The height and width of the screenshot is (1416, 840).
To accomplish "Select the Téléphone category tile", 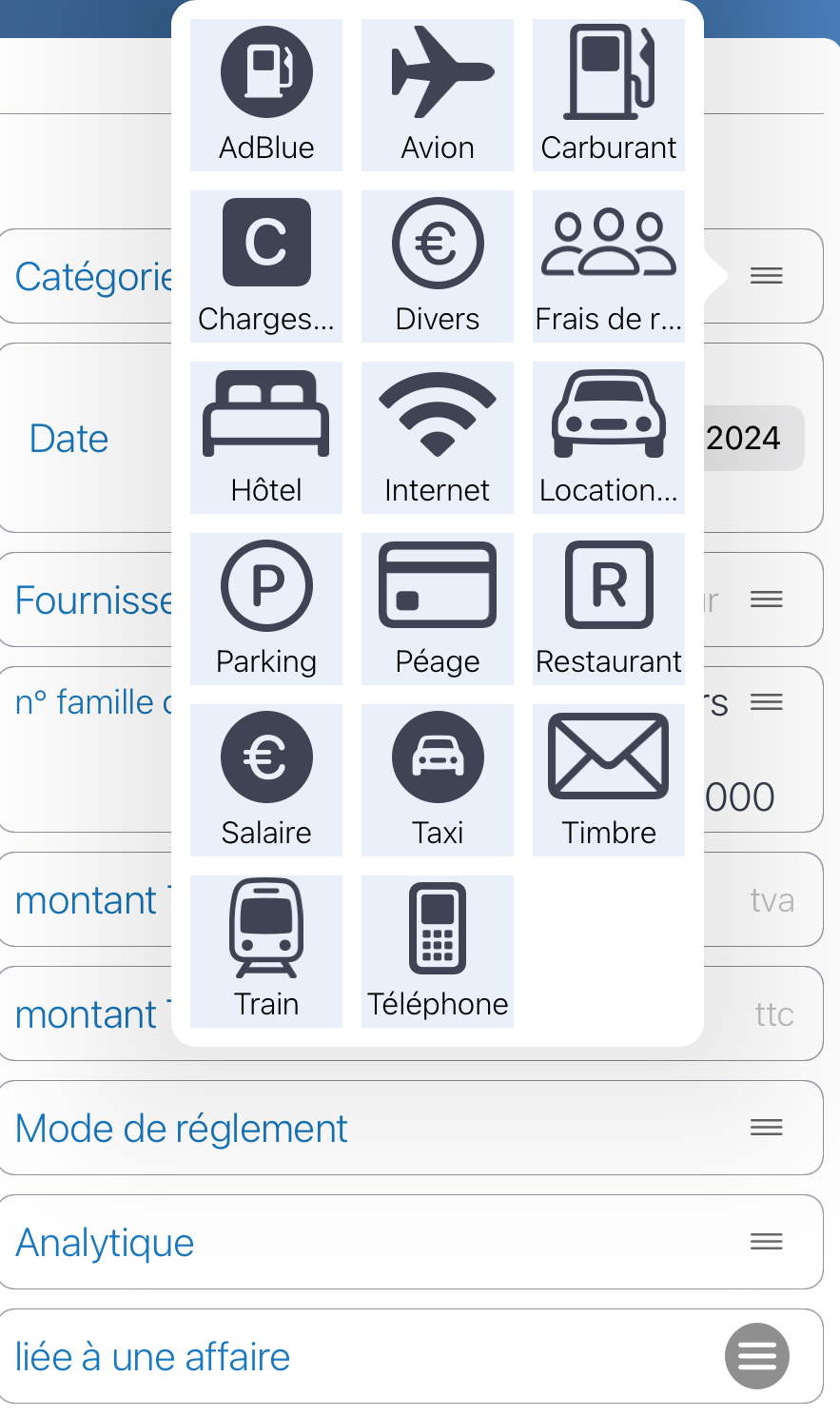I will point(438,952).
